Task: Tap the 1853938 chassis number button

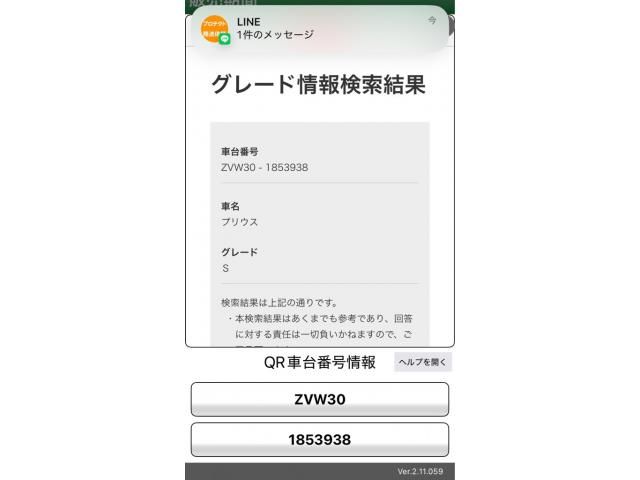Action: [319, 440]
